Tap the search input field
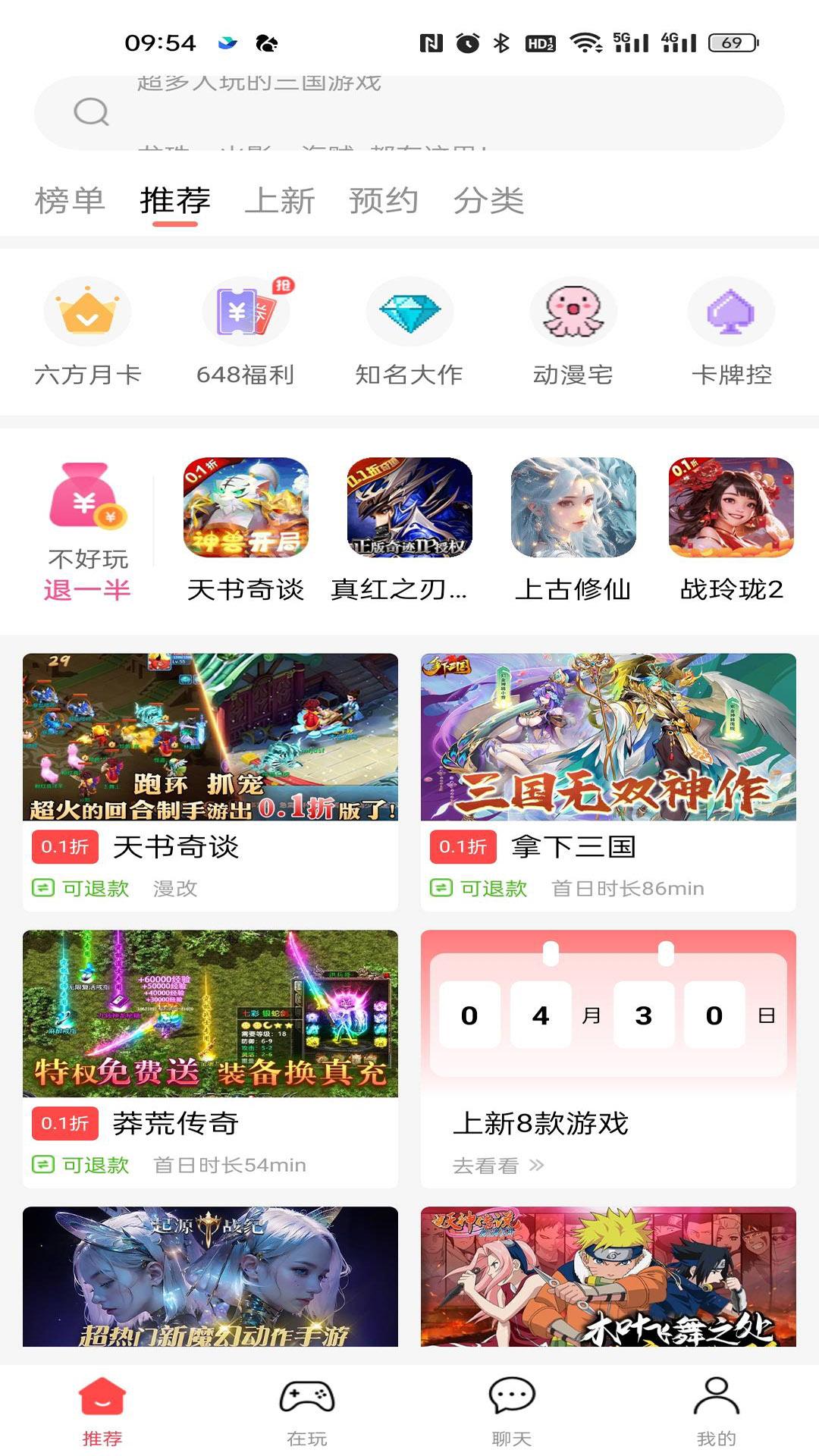 pos(409,112)
